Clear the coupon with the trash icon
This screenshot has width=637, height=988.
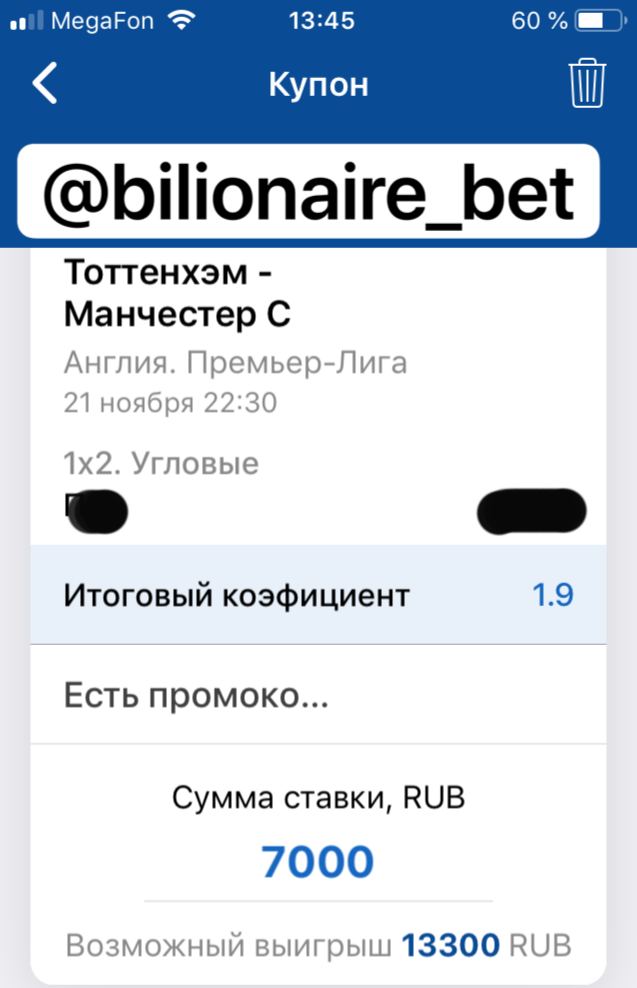point(587,84)
